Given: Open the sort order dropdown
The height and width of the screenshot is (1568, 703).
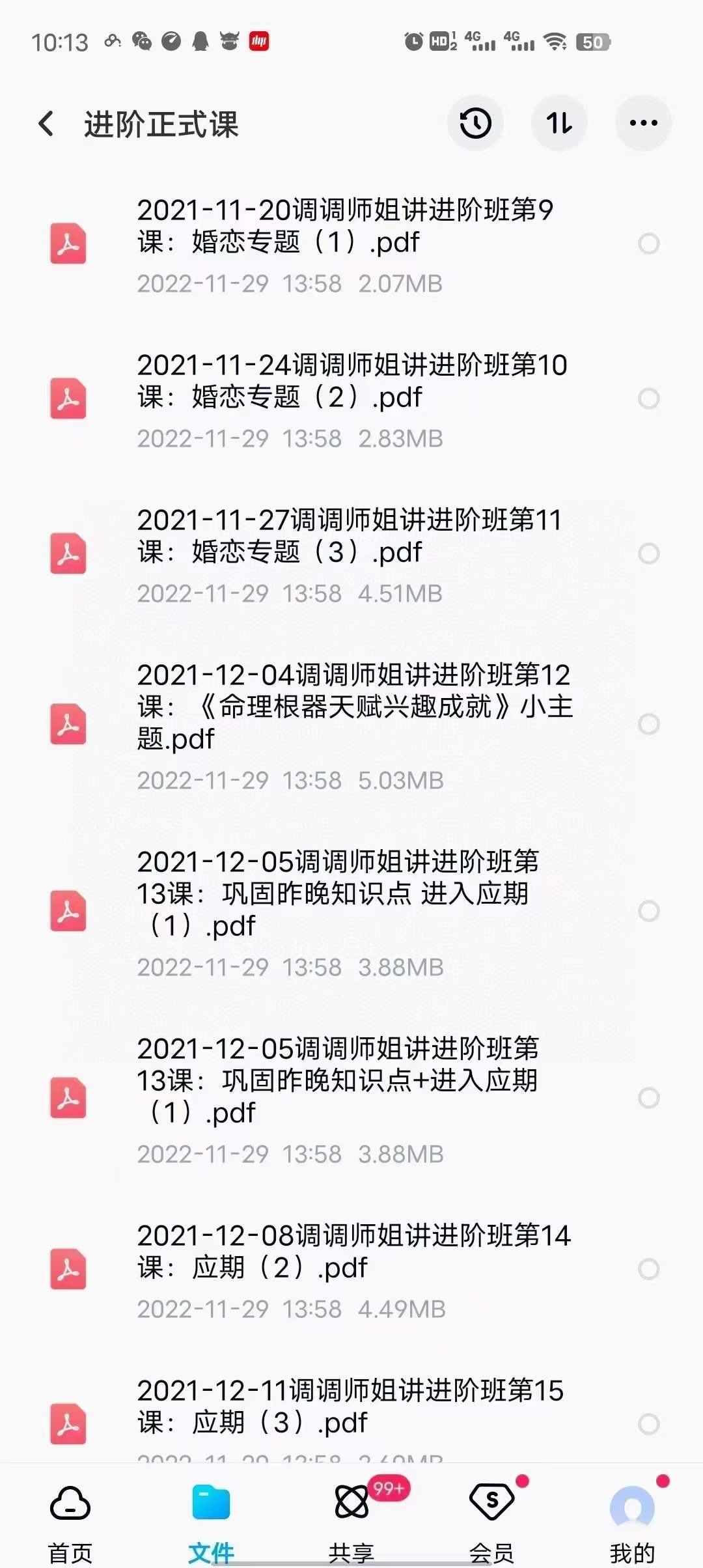Looking at the screenshot, I should pyautogui.click(x=559, y=123).
